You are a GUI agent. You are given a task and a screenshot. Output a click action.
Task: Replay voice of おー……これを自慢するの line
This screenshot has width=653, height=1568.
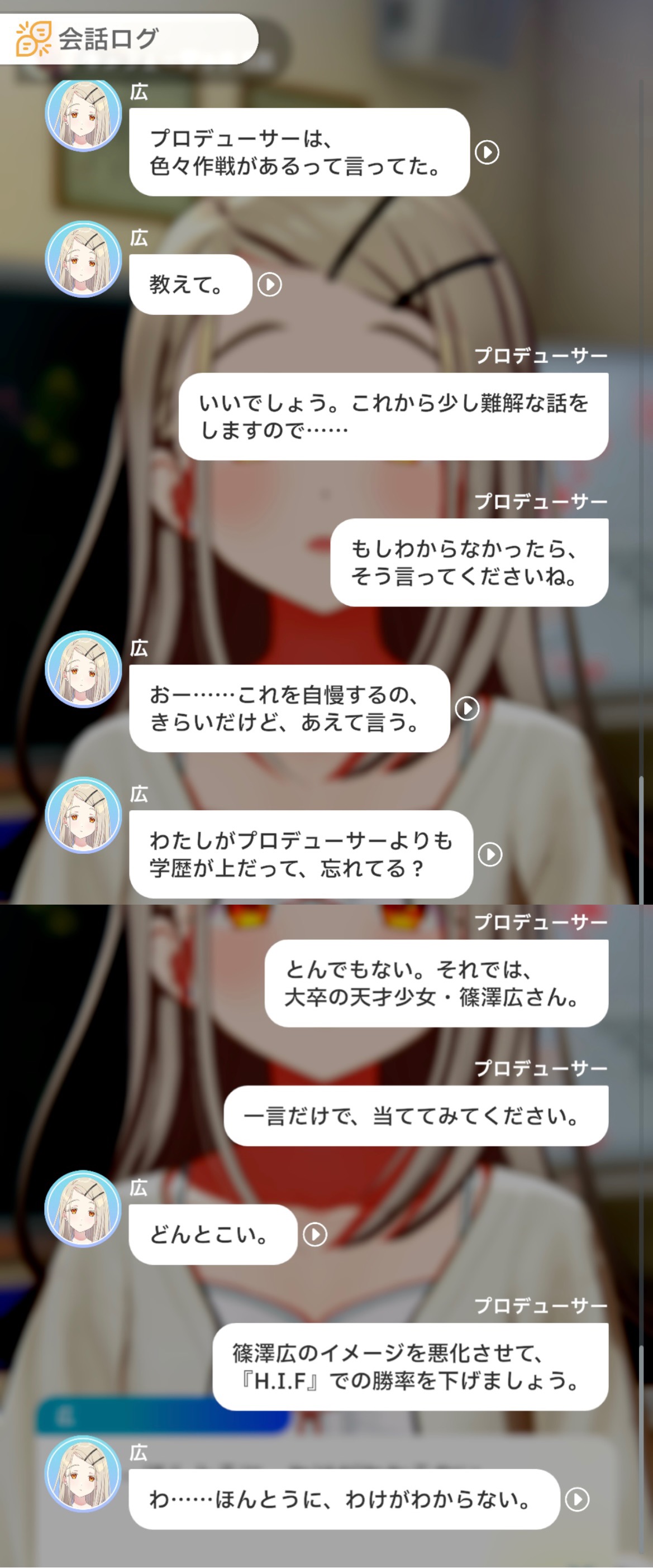[467, 709]
